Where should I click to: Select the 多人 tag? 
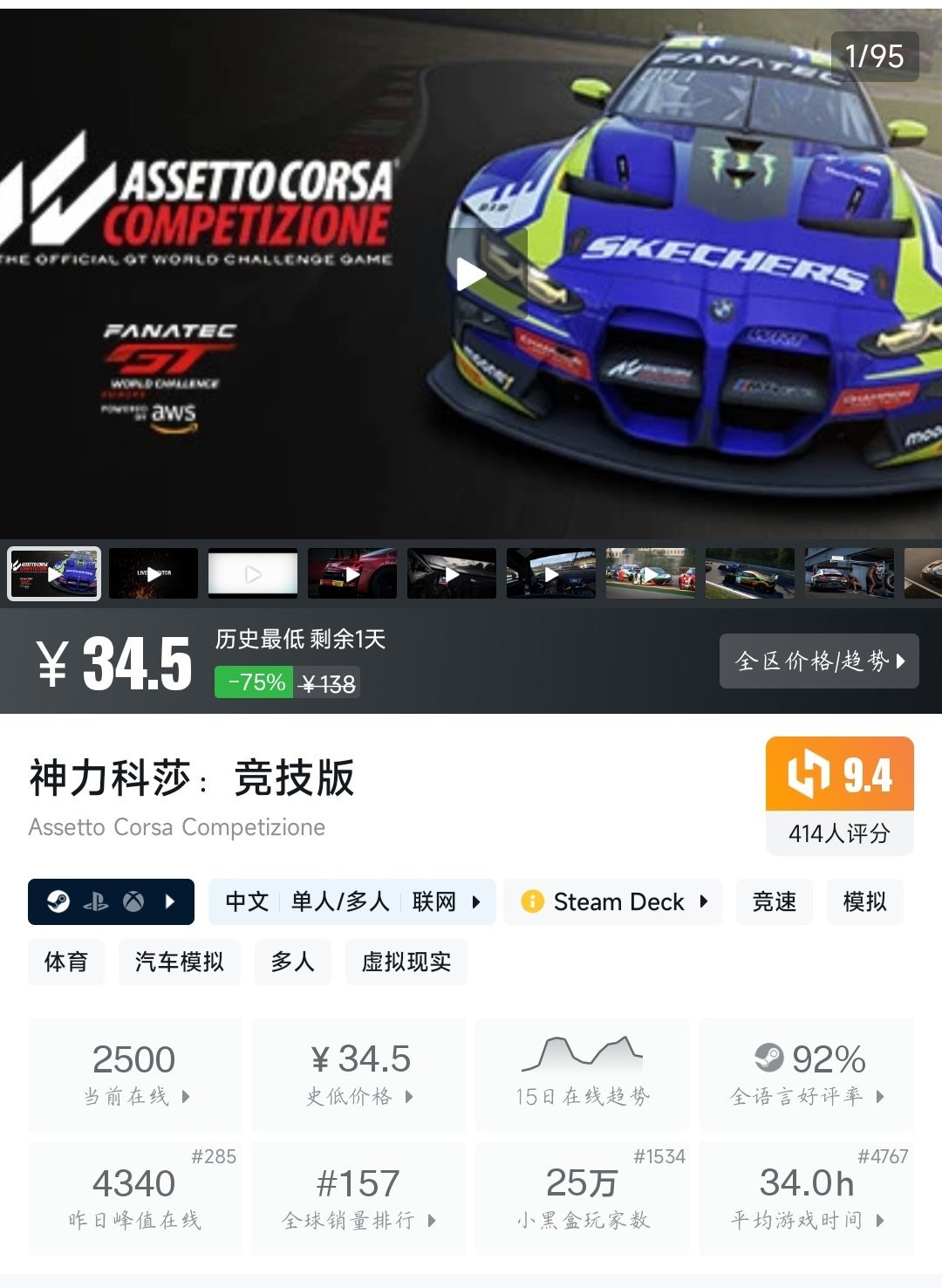(x=292, y=962)
